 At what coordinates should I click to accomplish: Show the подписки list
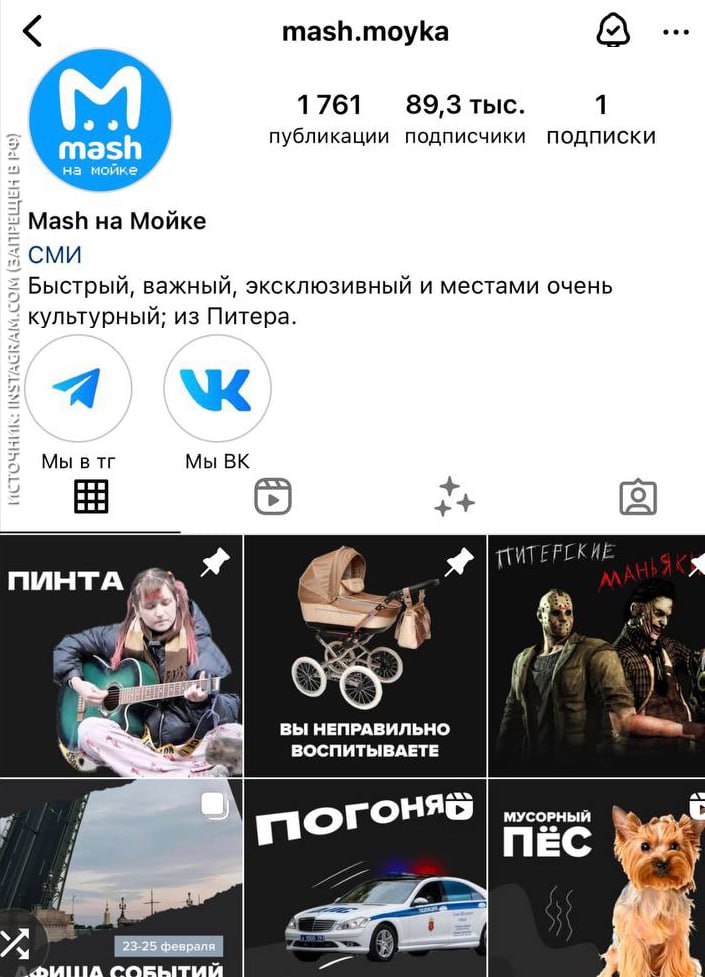coord(601,119)
